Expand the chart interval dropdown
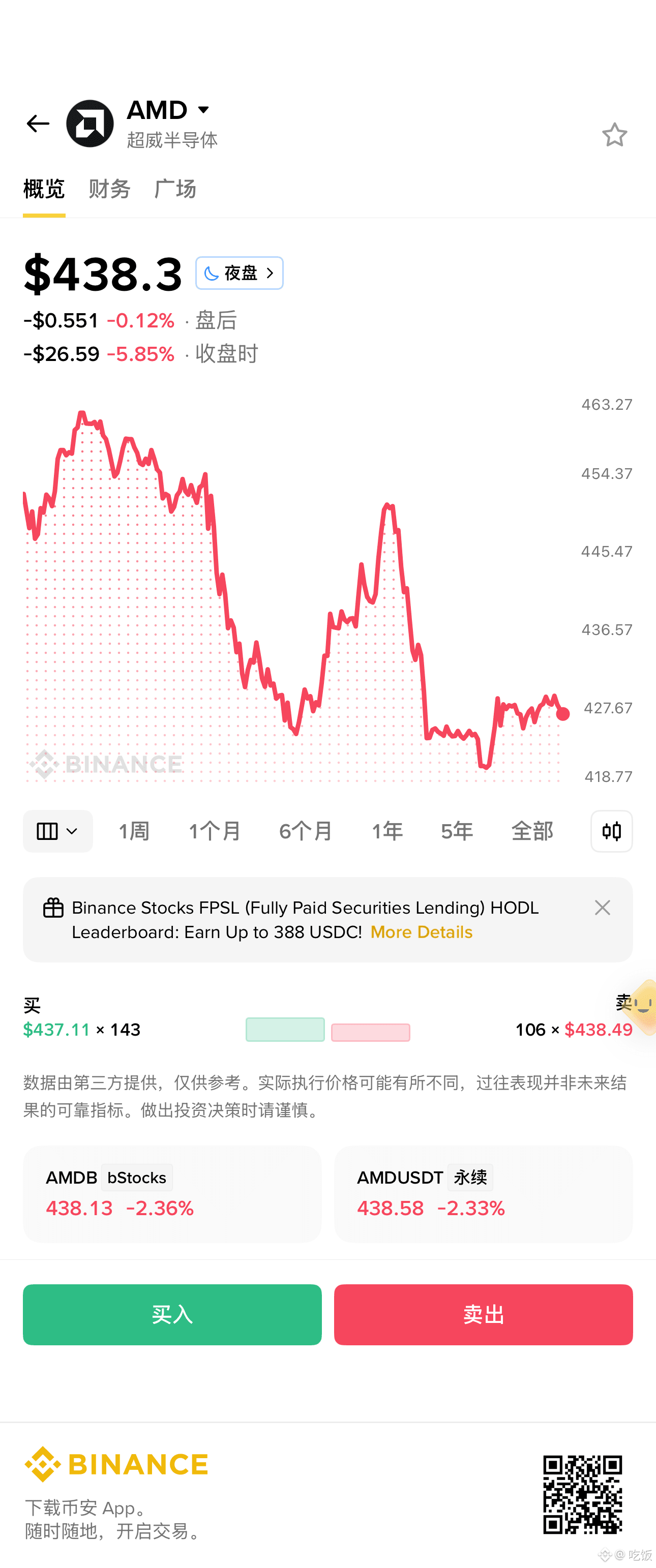This screenshot has height=1568, width=656. click(58, 831)
